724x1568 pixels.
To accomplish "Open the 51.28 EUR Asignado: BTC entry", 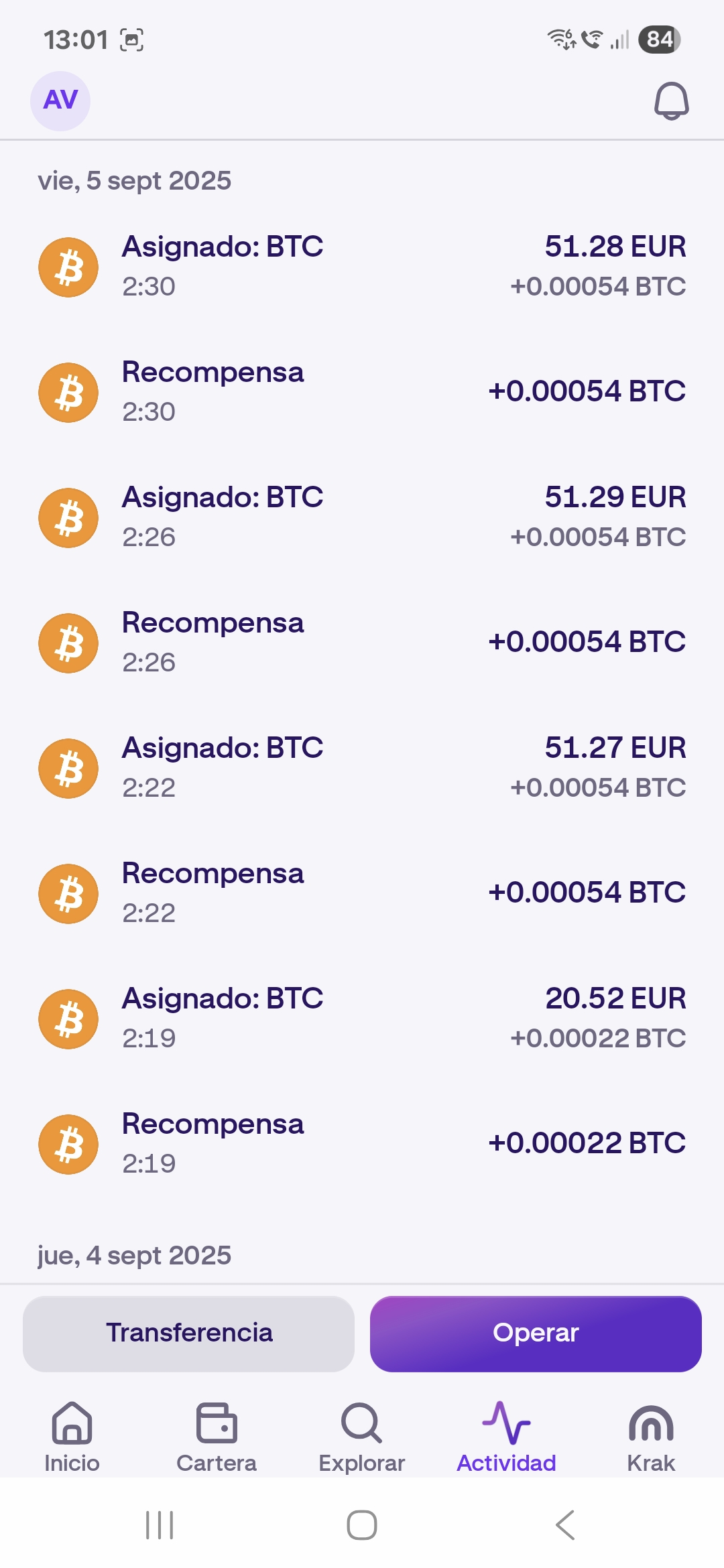I will click(362, 267).
